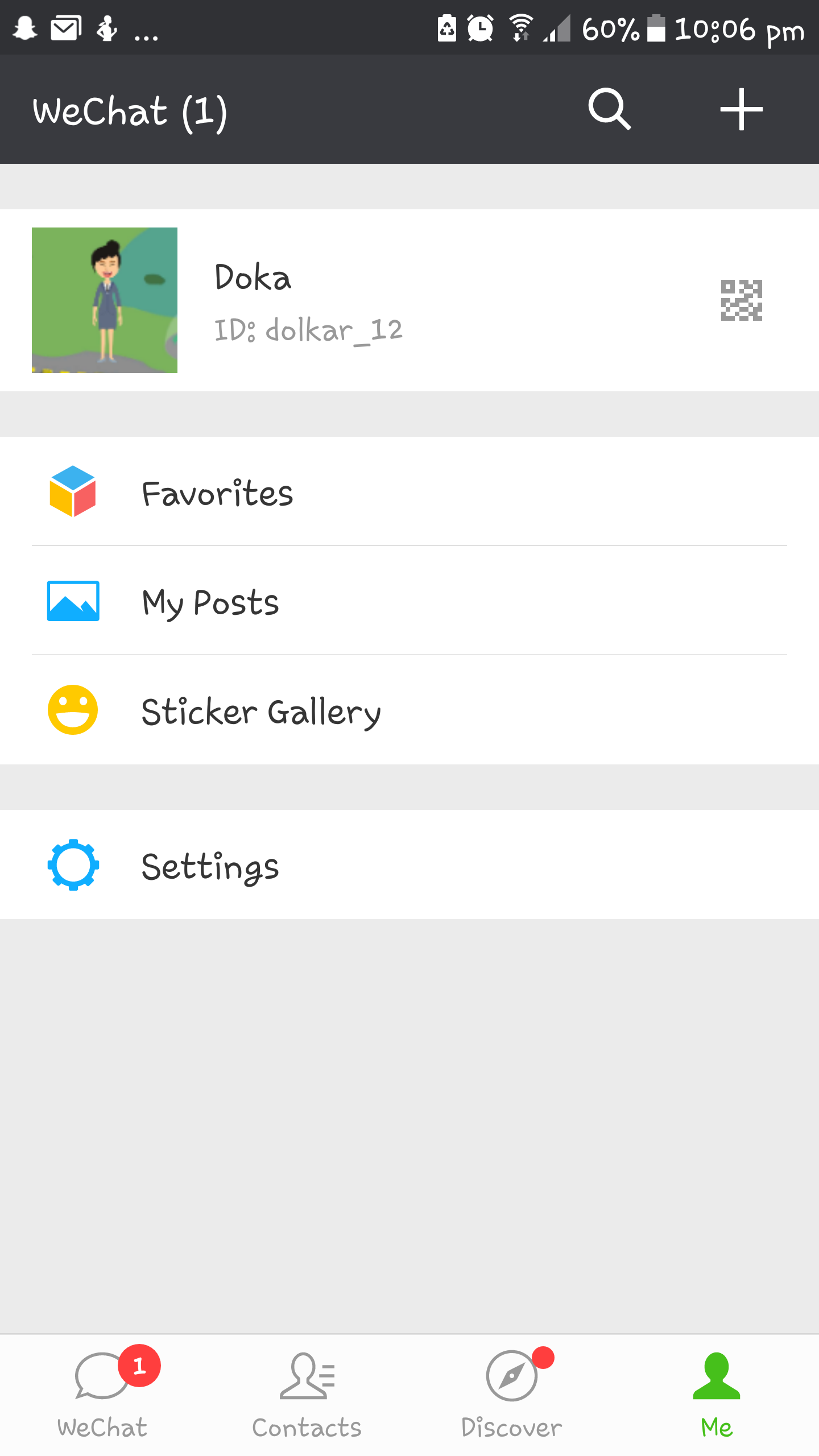Open the search icon in the top bar
Screen dimensions: 819x1456
[609, 109]
